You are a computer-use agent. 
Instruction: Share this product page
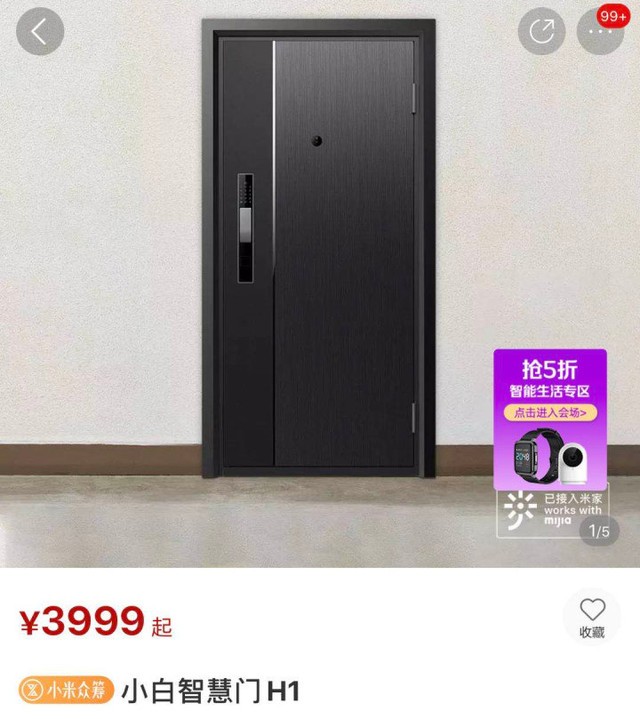pyautogui.click(x=541, y=31)
